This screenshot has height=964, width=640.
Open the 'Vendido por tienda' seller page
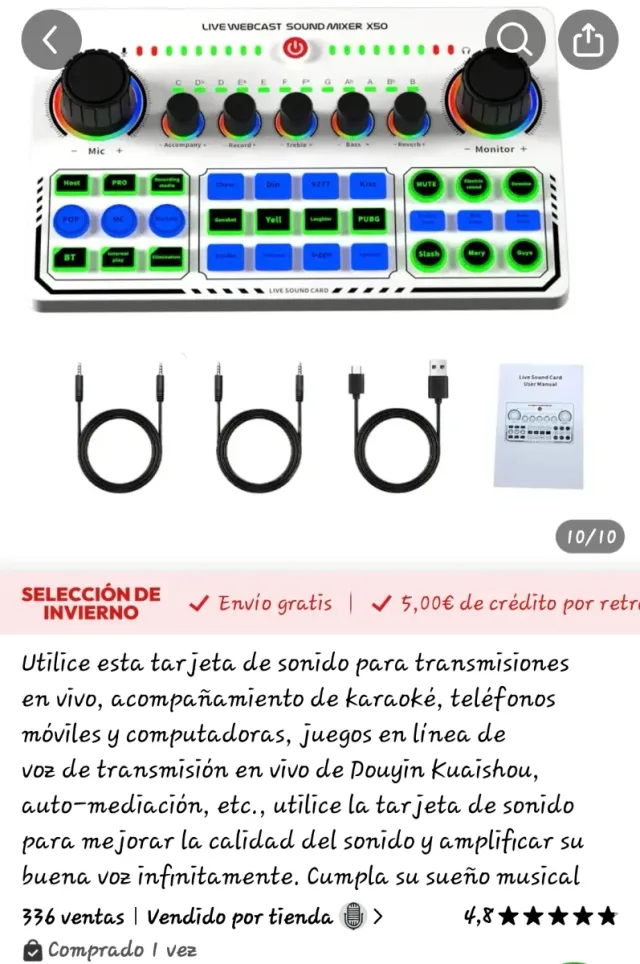click(264, 916)
